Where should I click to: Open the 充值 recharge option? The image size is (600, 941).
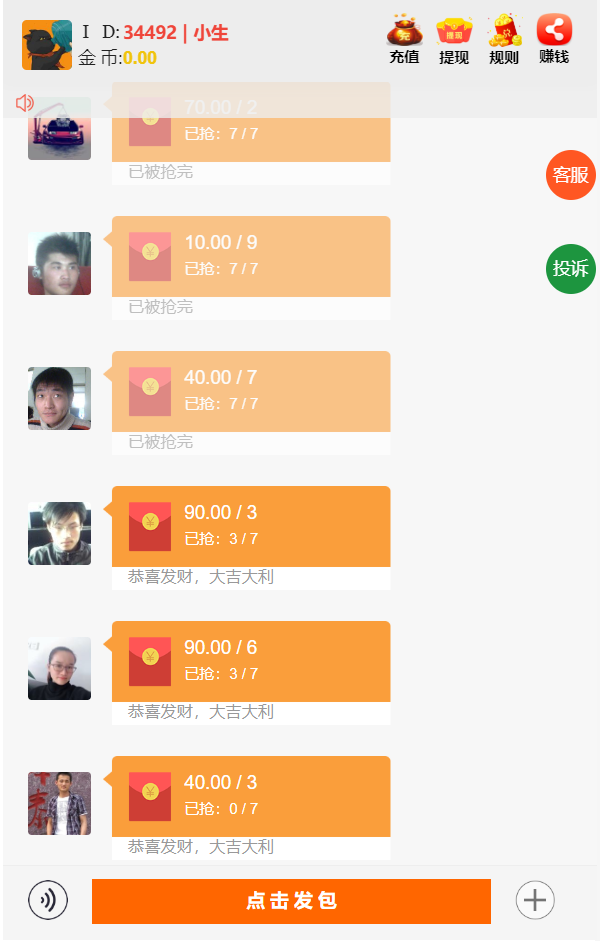pos(404,40)
